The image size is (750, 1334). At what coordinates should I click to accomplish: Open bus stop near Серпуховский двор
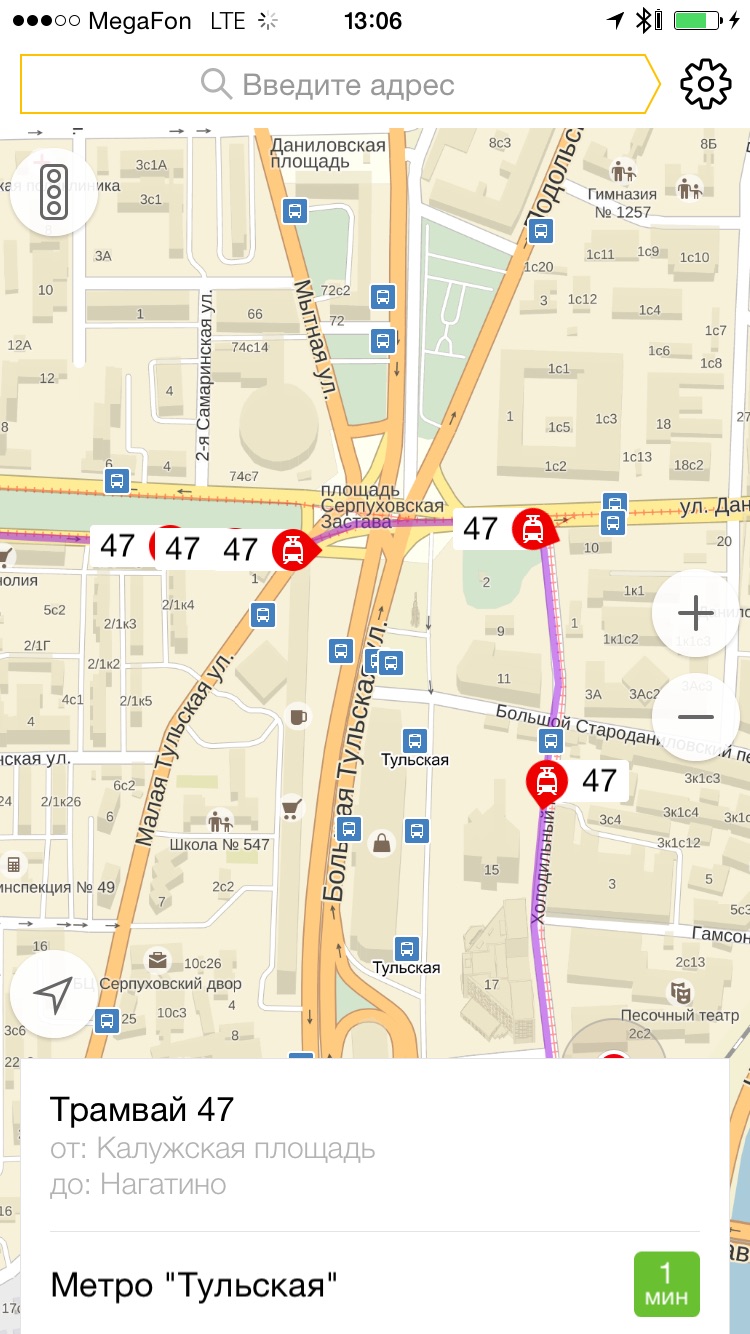point(106,1021)
